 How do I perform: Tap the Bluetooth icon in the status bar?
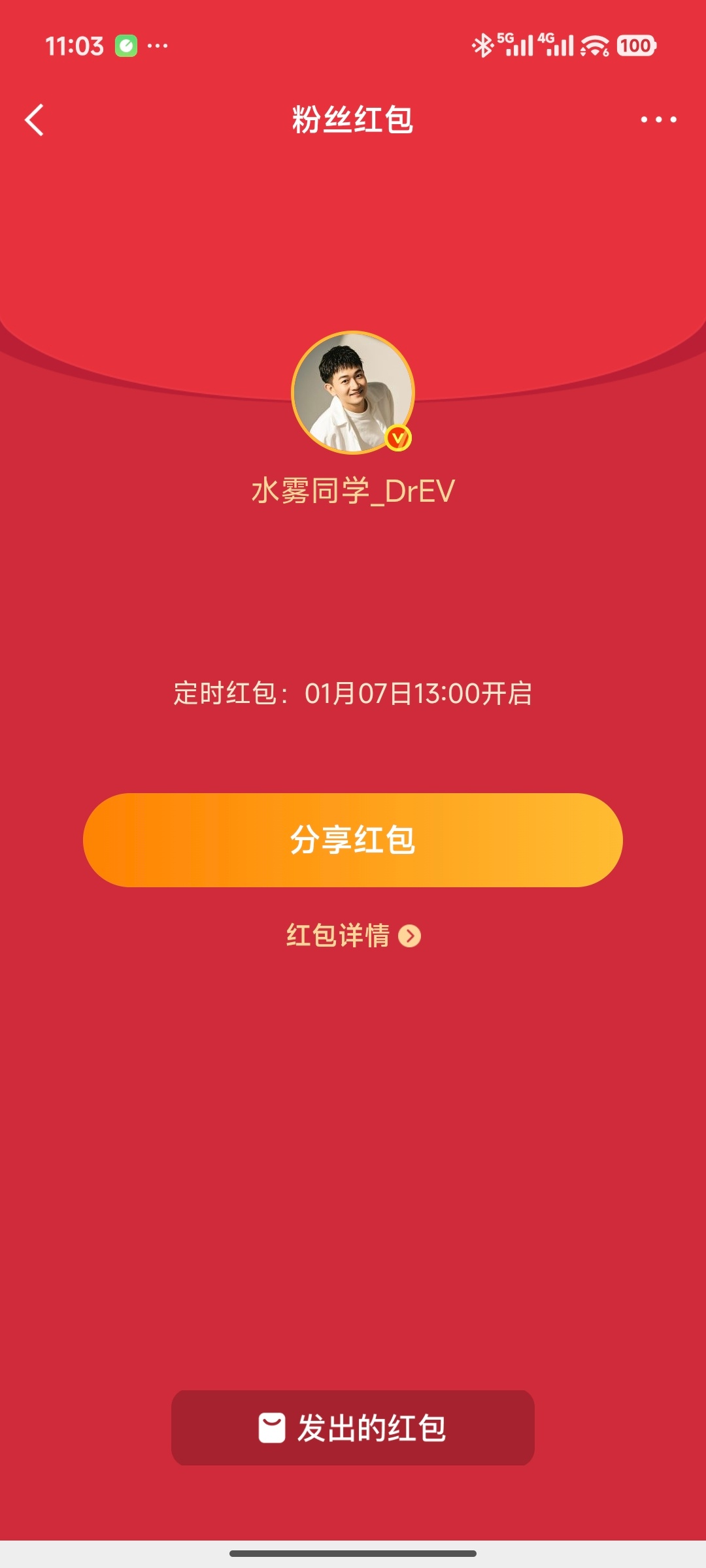coord(484,44)
